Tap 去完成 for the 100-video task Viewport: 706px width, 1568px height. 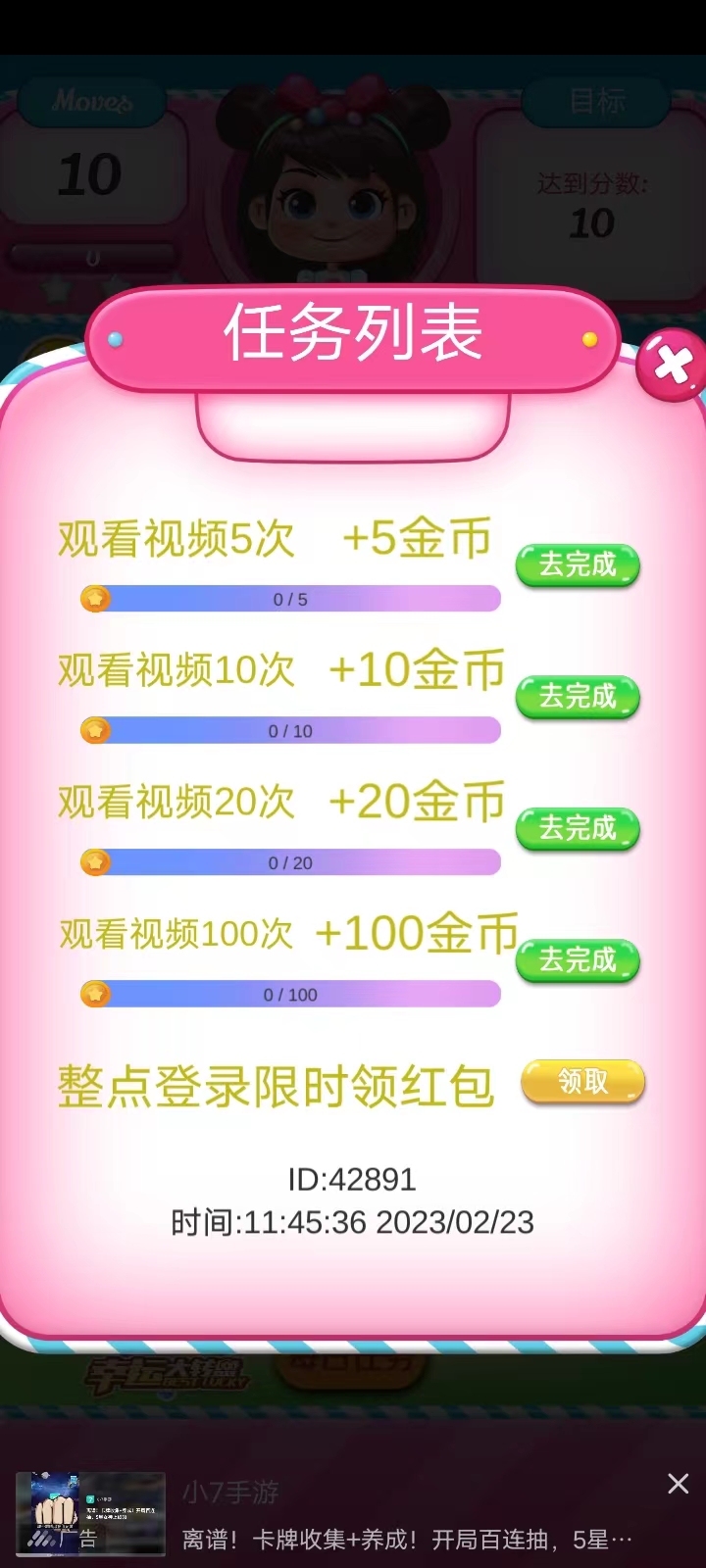(x=578, y=961)
